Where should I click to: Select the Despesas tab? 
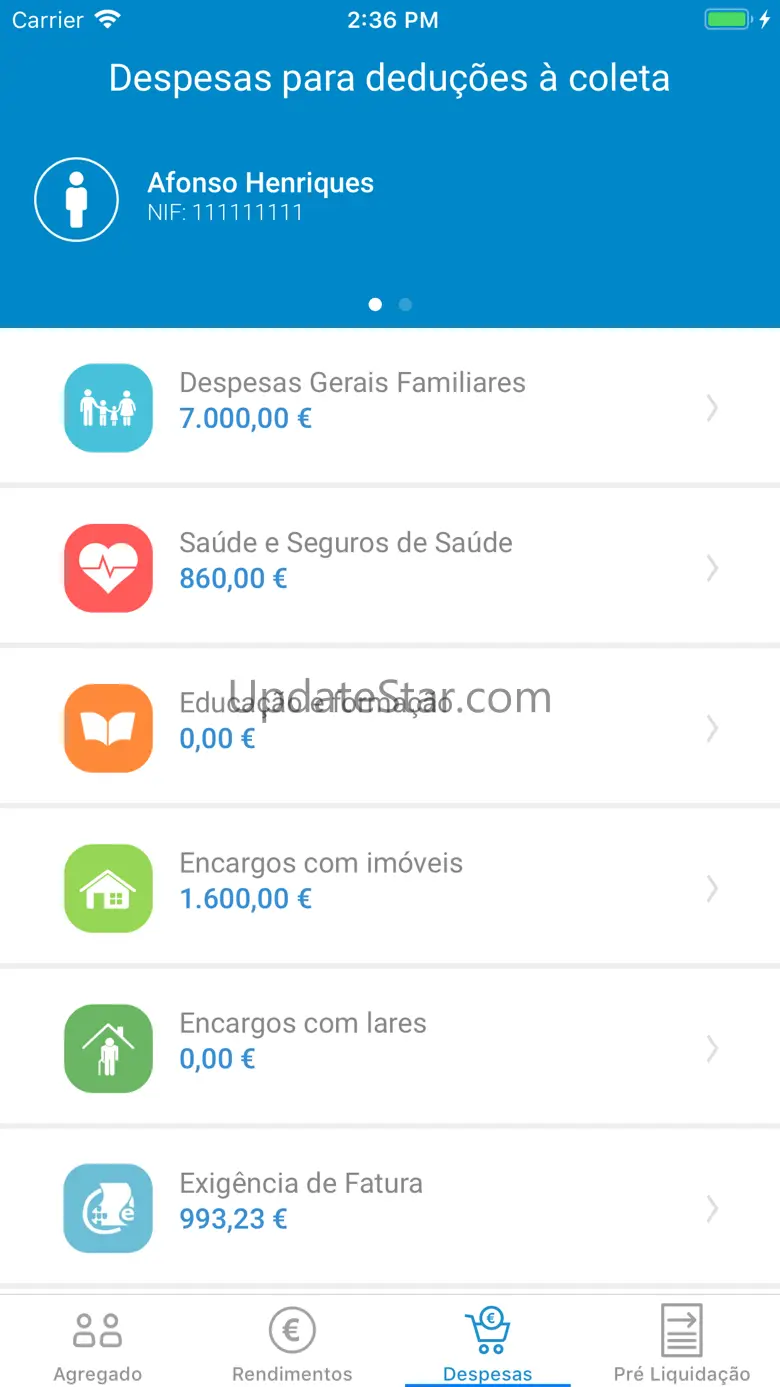[487, 1345]
